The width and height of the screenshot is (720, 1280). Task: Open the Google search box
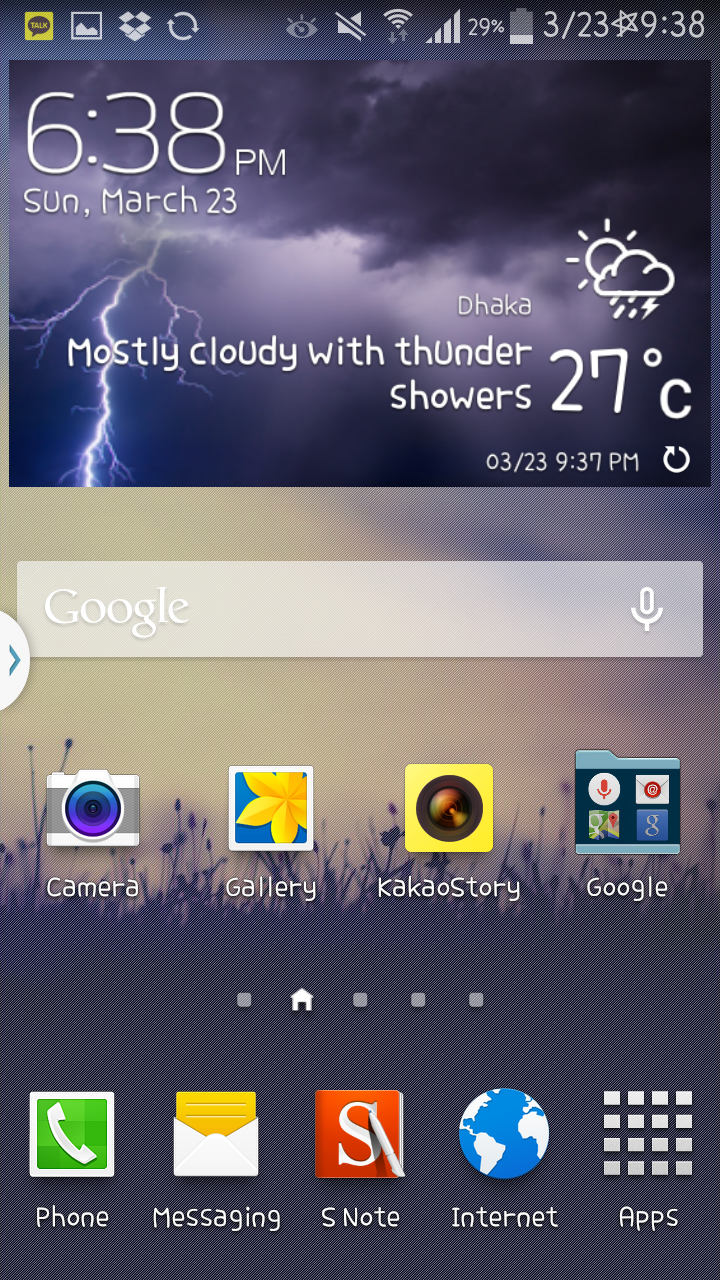coord(320,608)
